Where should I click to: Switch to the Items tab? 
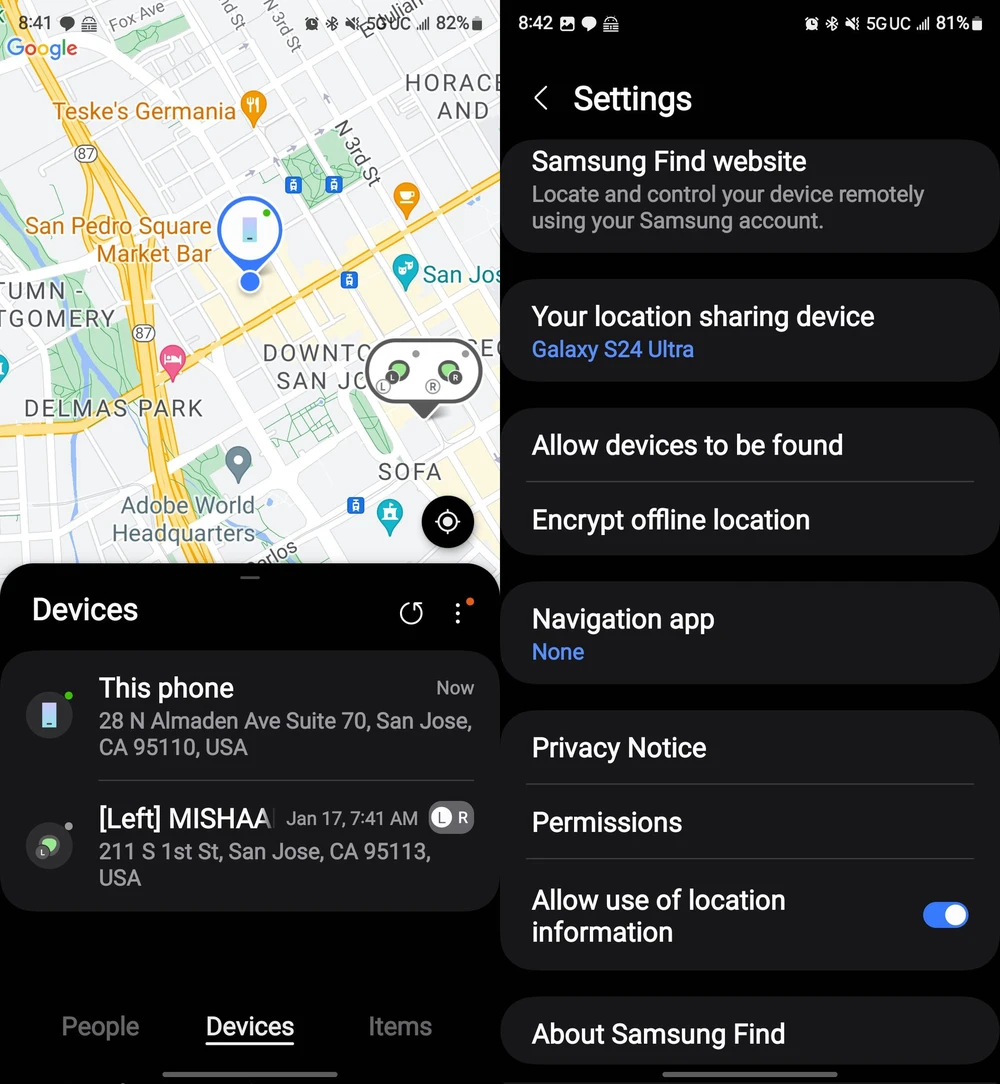pyautogui.click(x=399, y=1026)
